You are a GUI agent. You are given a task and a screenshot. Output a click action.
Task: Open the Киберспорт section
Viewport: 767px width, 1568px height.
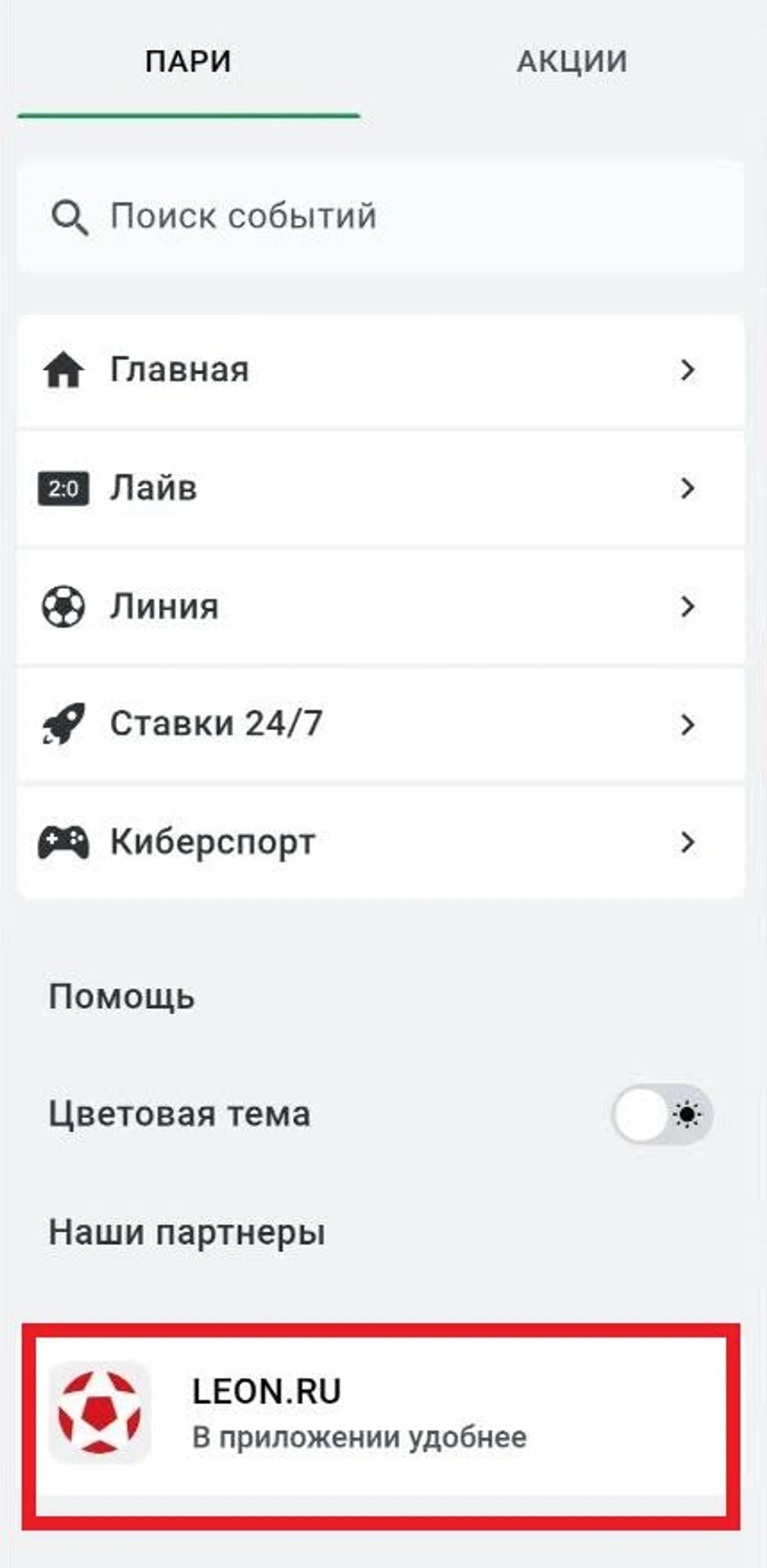tap(381, 843)
